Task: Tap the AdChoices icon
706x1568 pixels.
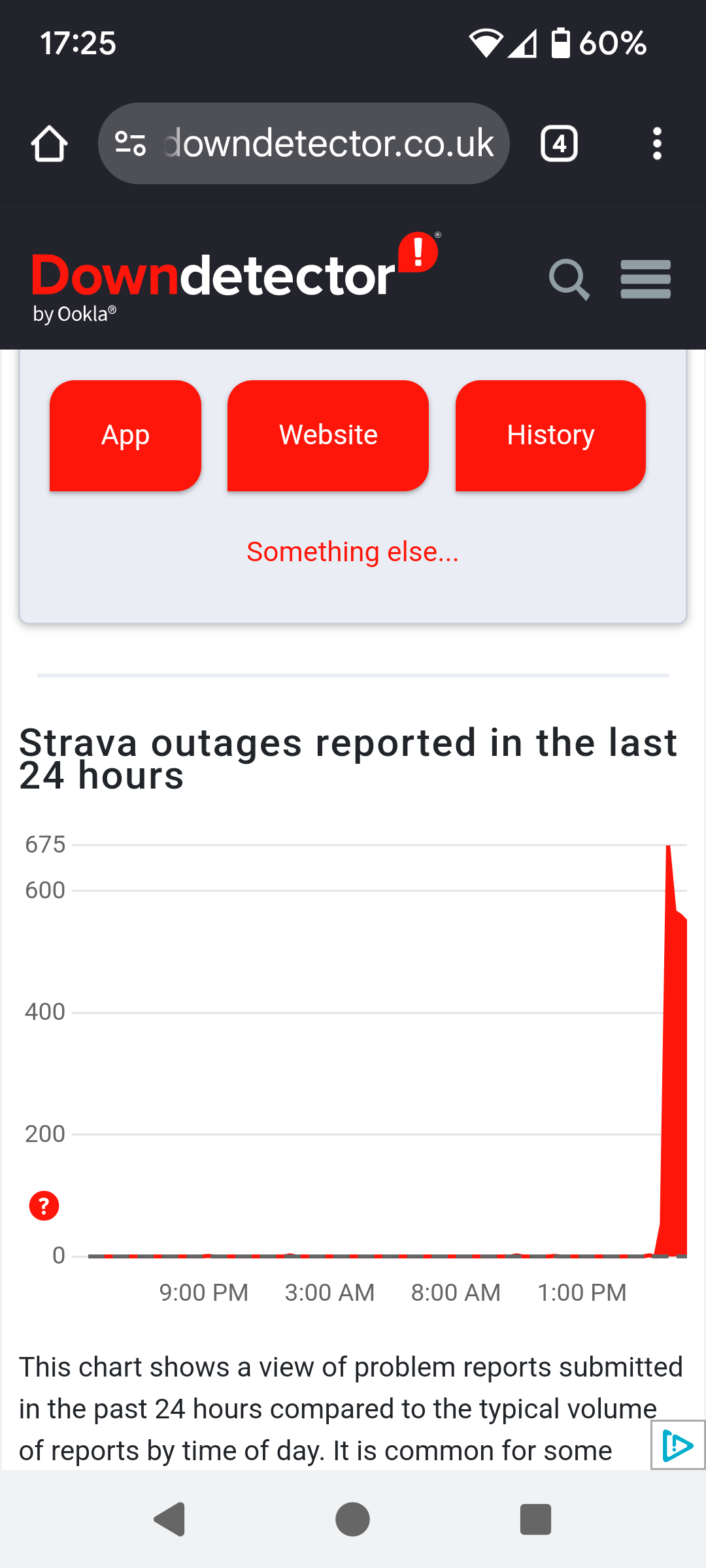Action: pos(678,1445)
